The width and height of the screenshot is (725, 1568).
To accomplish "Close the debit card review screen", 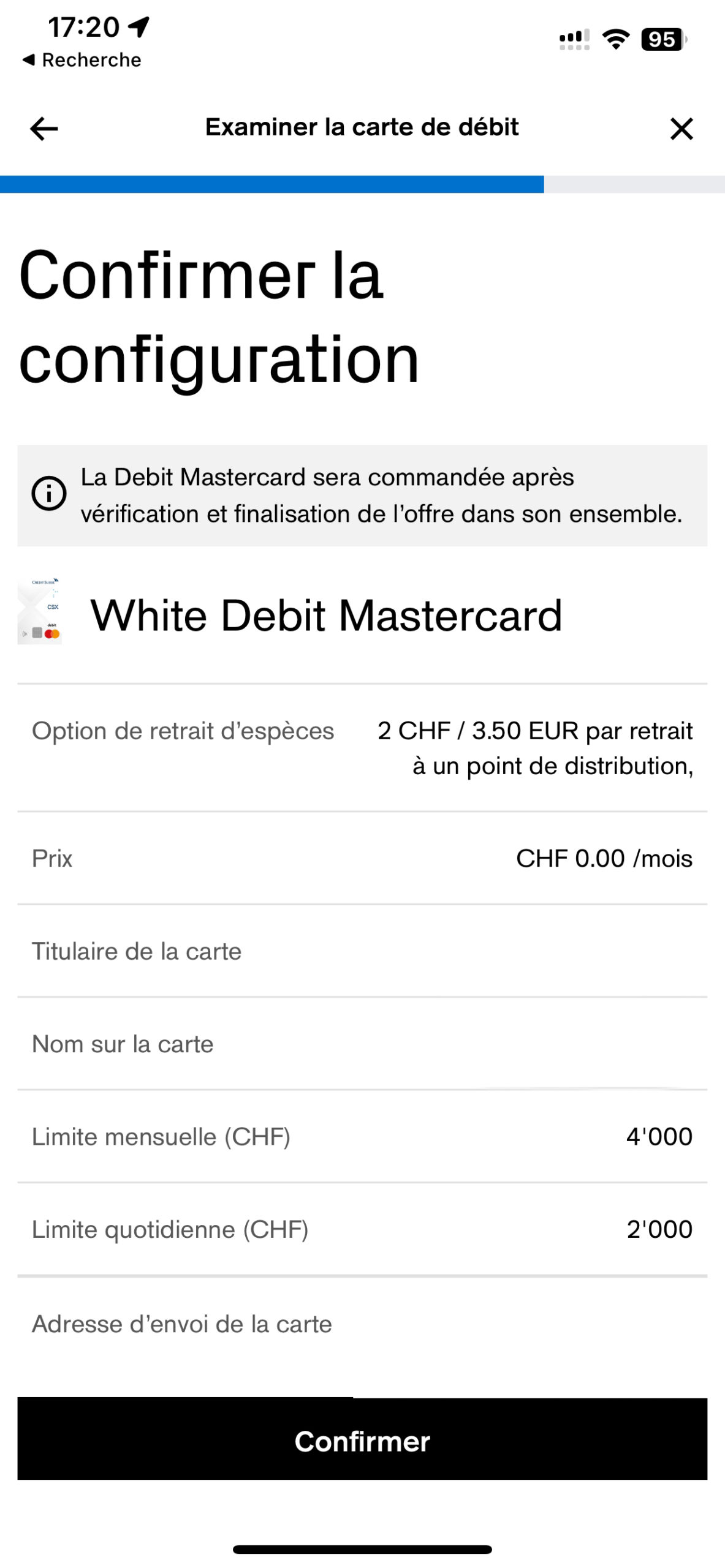I will tap(681, 129).
